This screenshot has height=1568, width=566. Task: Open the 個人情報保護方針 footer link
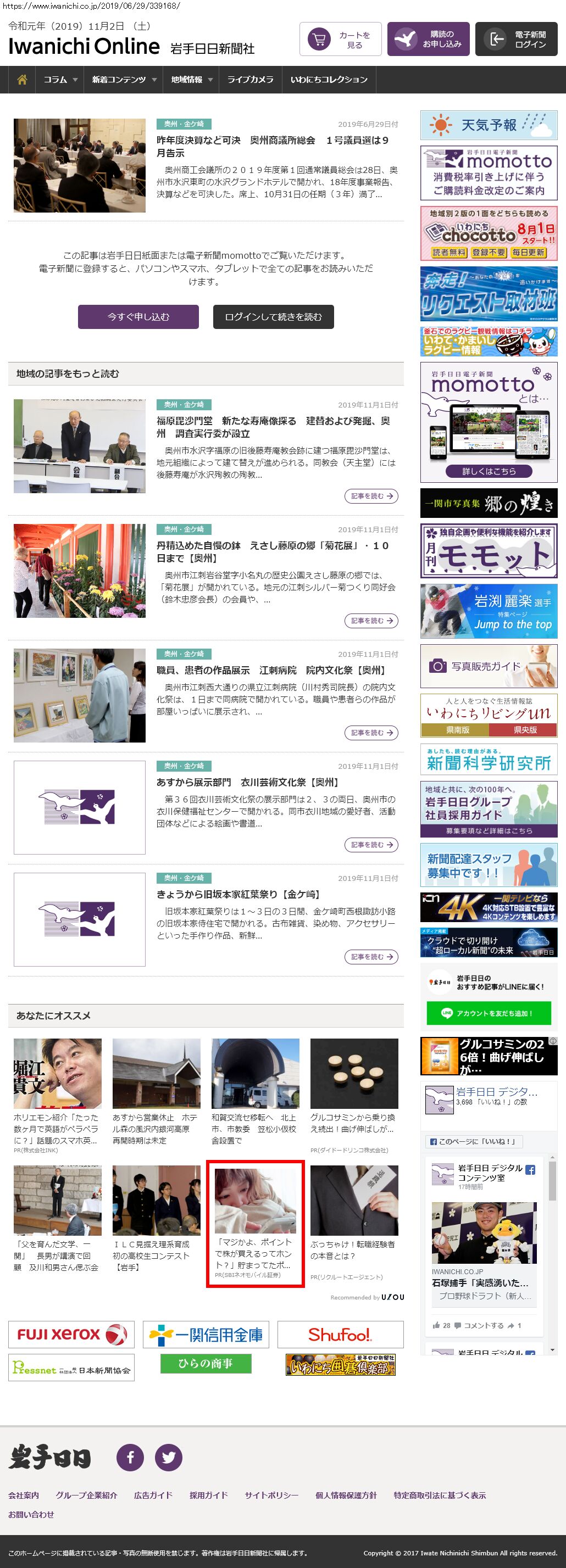click(346, 1495)
